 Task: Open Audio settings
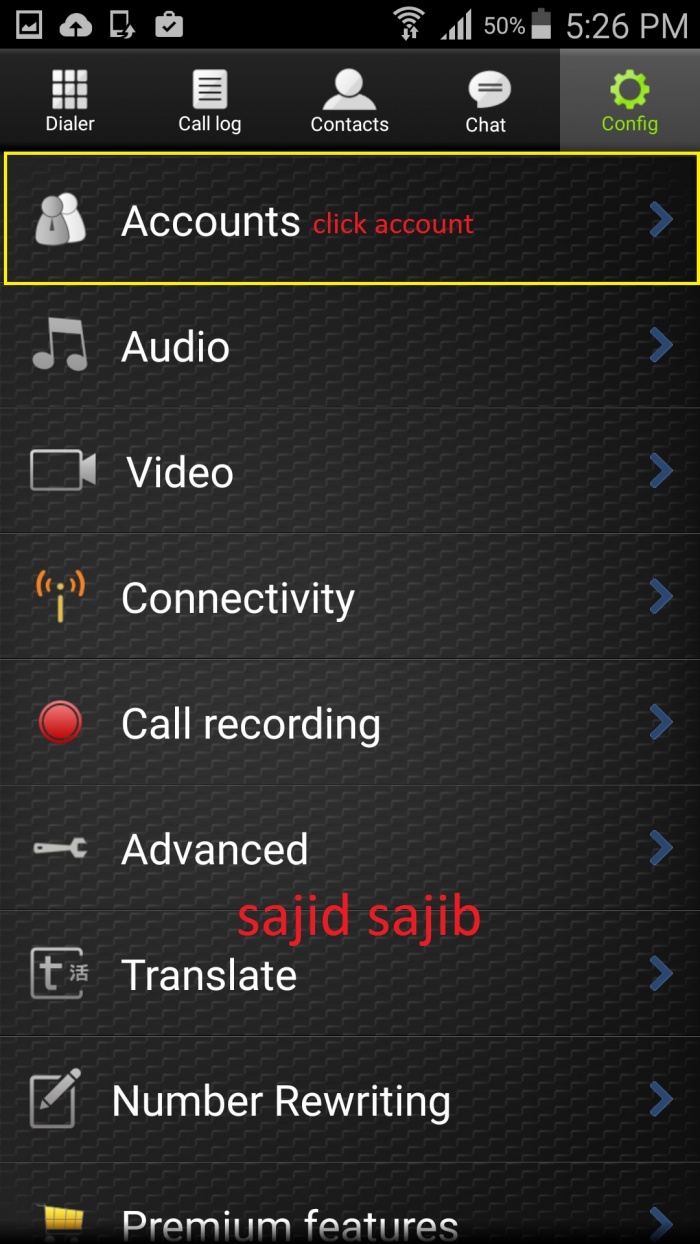[x=350, y=347]
